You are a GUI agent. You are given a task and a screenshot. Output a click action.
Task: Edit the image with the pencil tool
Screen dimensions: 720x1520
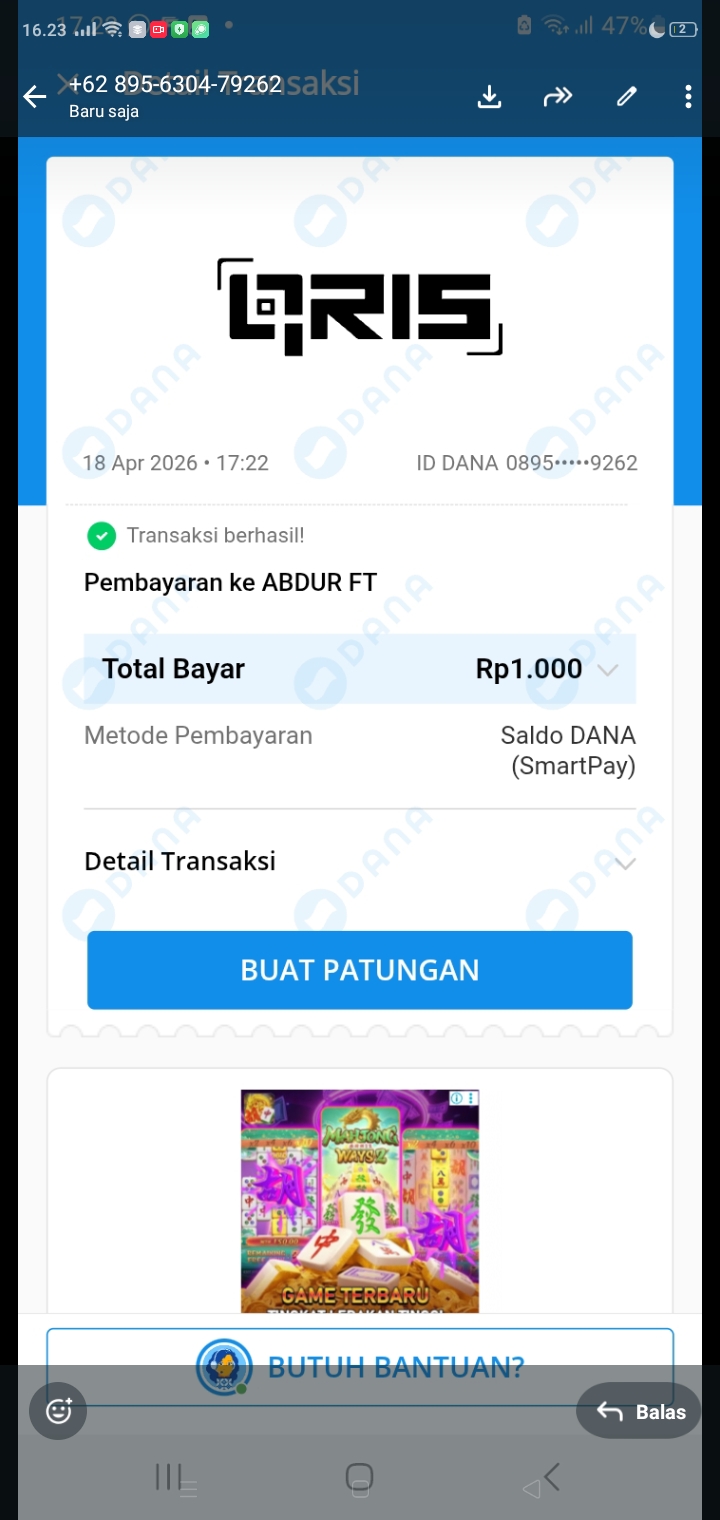coord(627,96)
